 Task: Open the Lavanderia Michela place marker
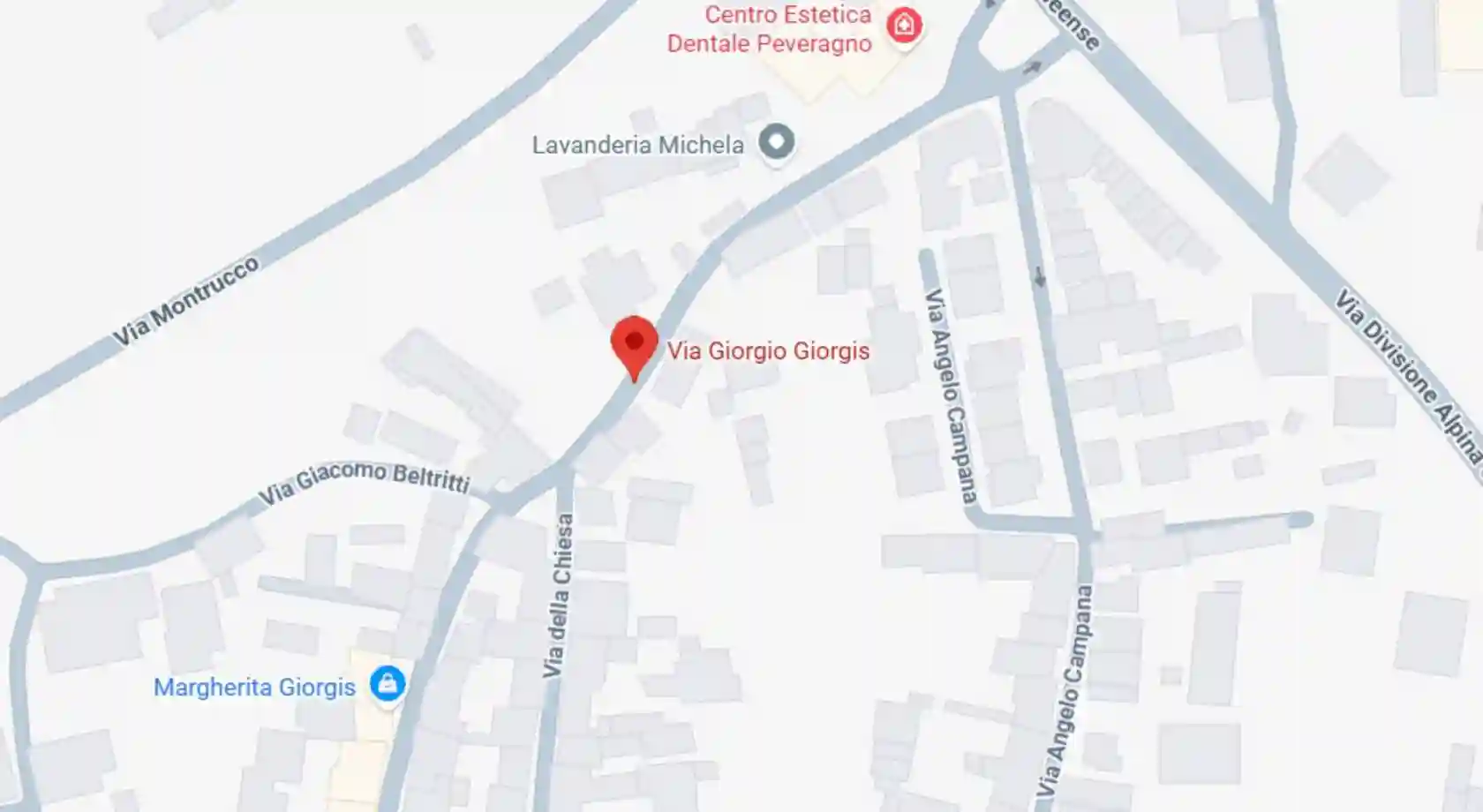777,142
